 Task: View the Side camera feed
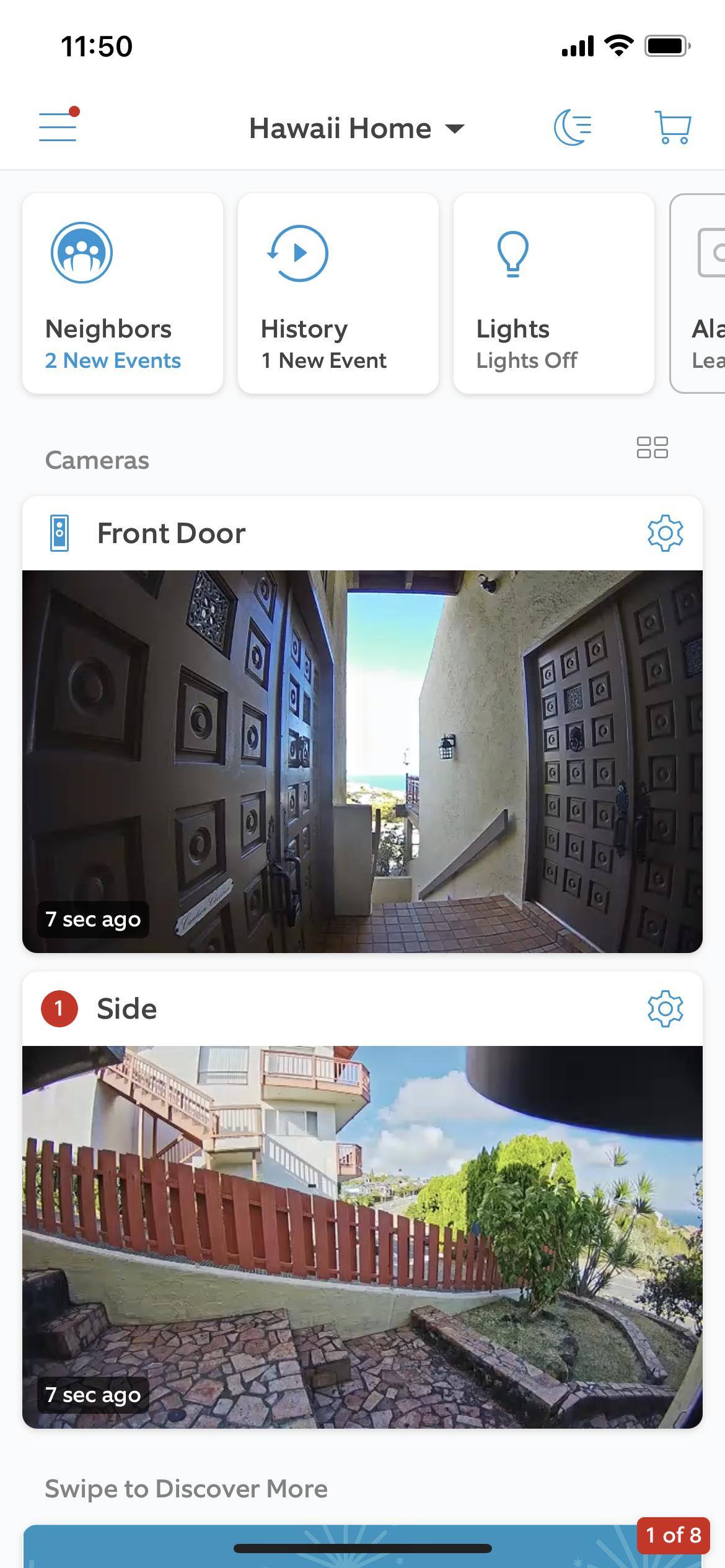pos(362,1237)
